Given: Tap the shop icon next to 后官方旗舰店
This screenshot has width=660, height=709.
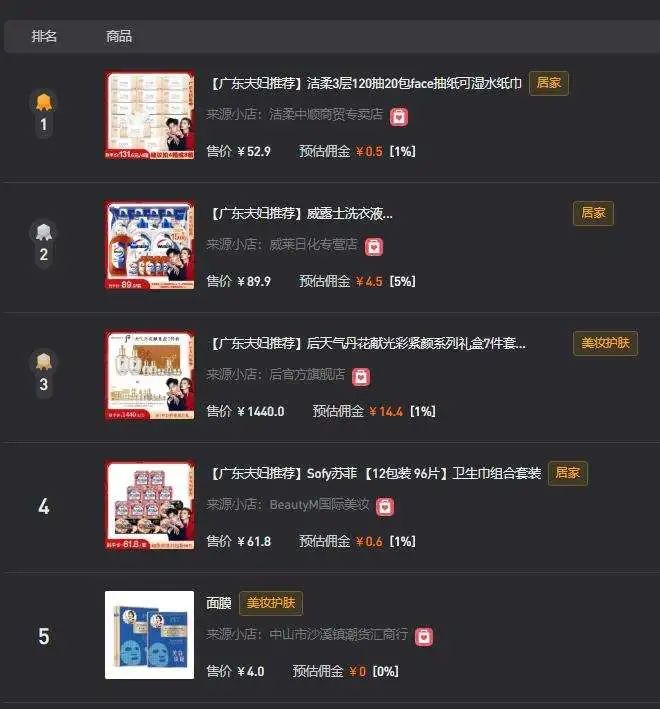Looking at the screenshot, I should click(x=362, y=377).
